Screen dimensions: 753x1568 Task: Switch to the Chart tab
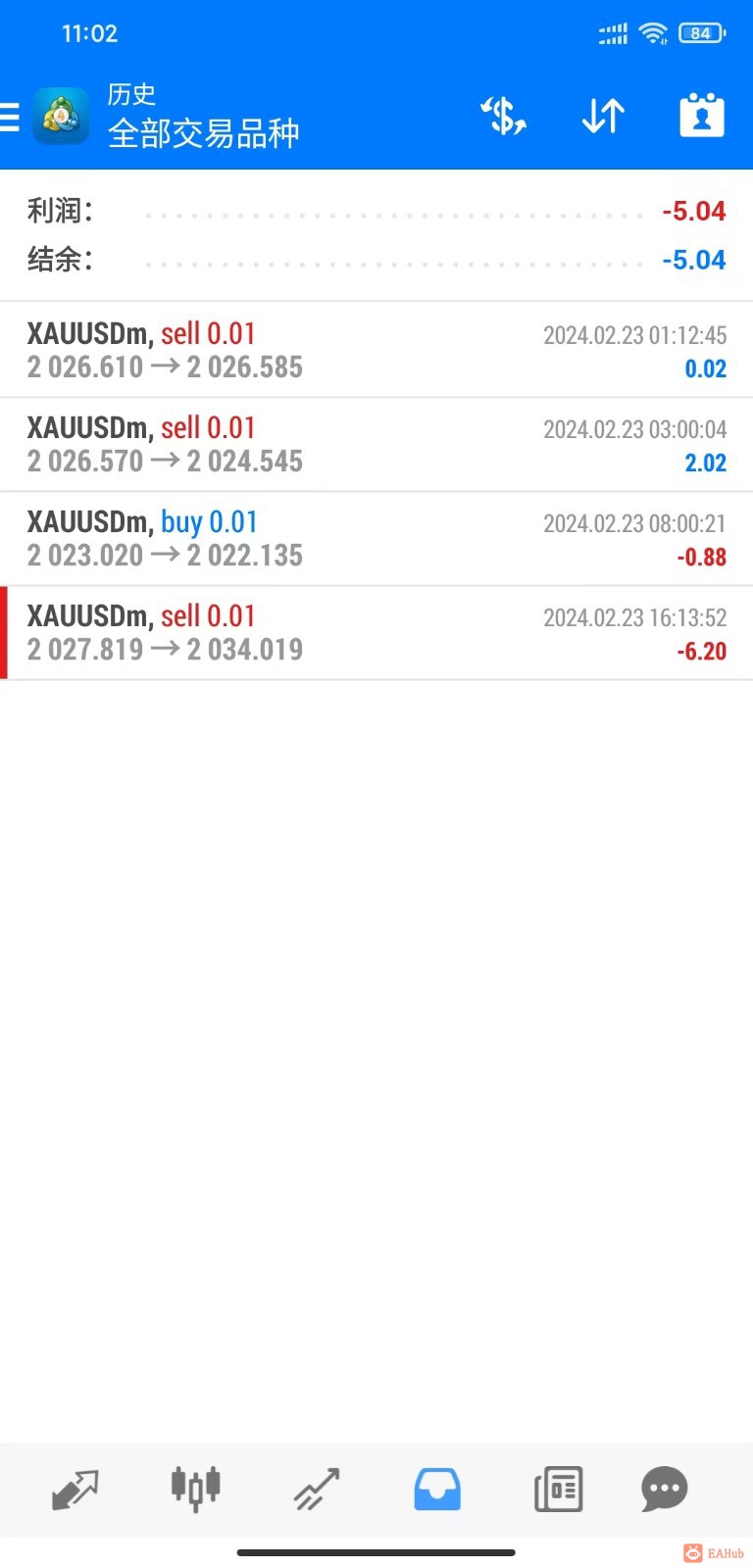[195, 1490]
